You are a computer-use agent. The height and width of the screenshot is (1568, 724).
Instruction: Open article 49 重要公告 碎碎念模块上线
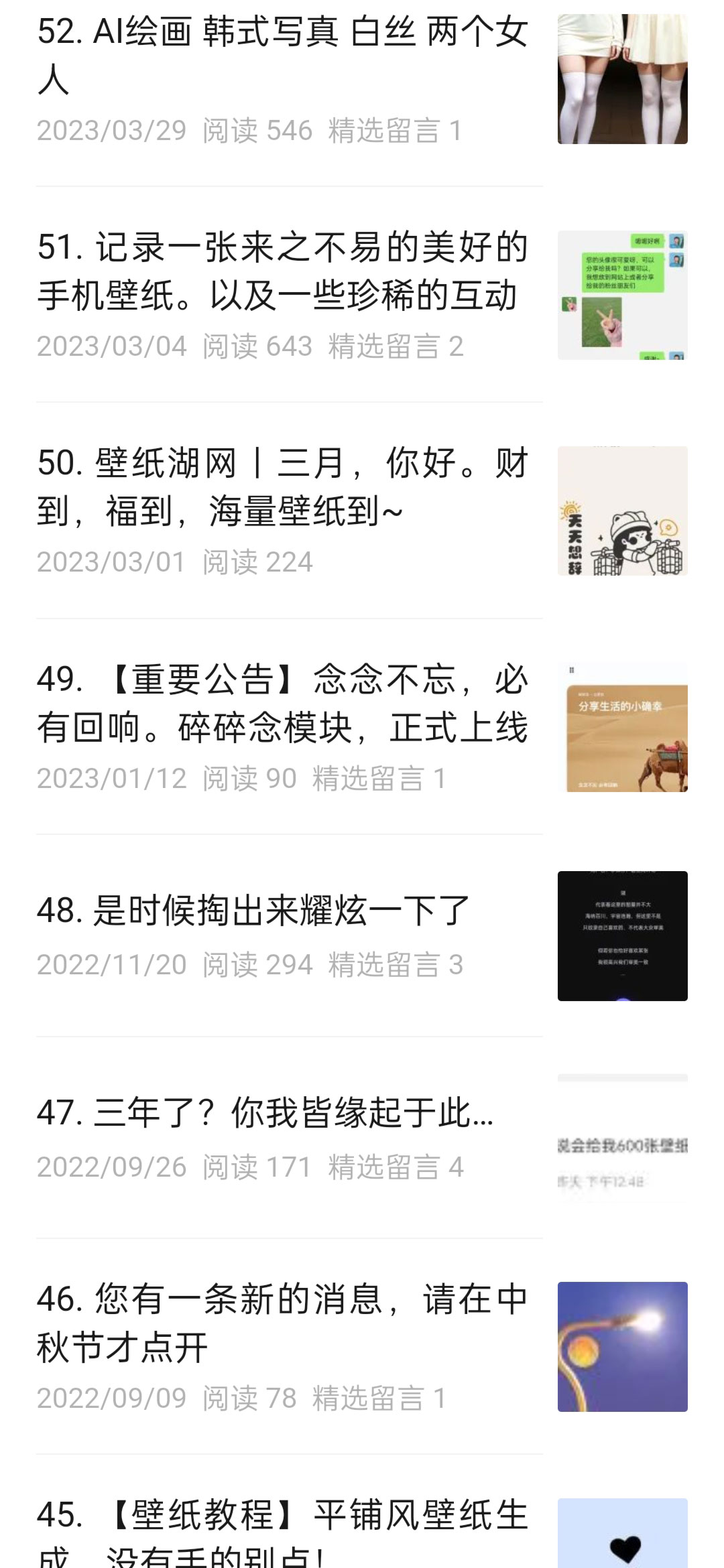point(283,704)
